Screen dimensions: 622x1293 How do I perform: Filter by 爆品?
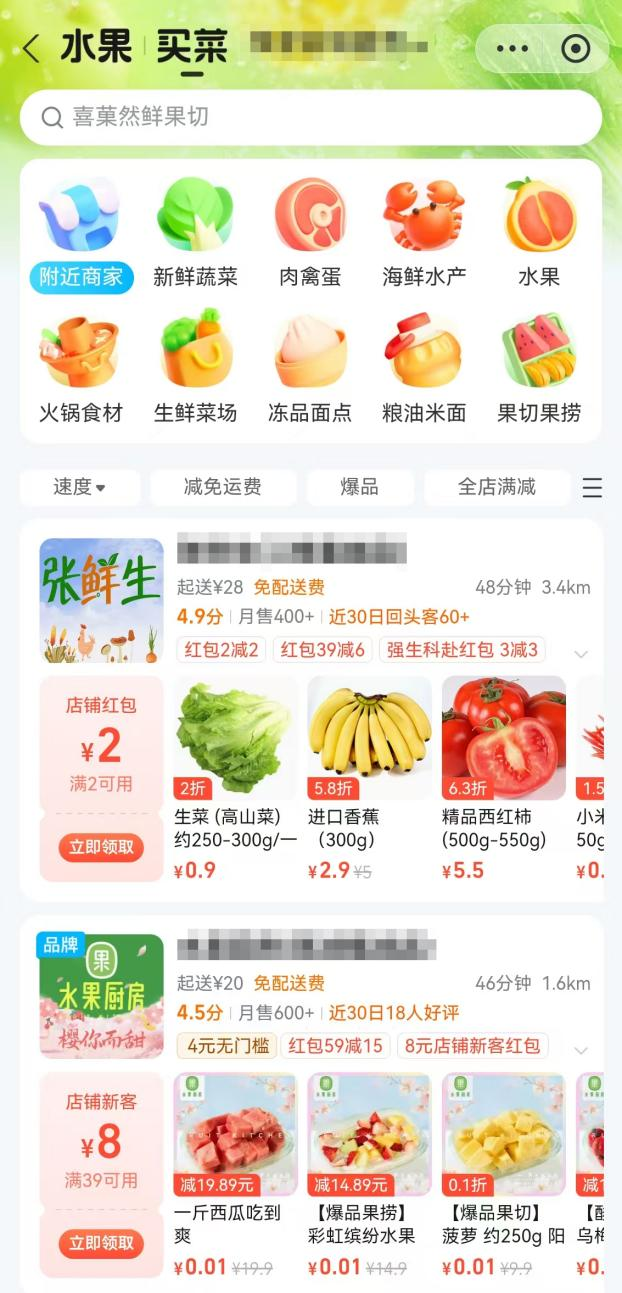(x=360, y=487)
